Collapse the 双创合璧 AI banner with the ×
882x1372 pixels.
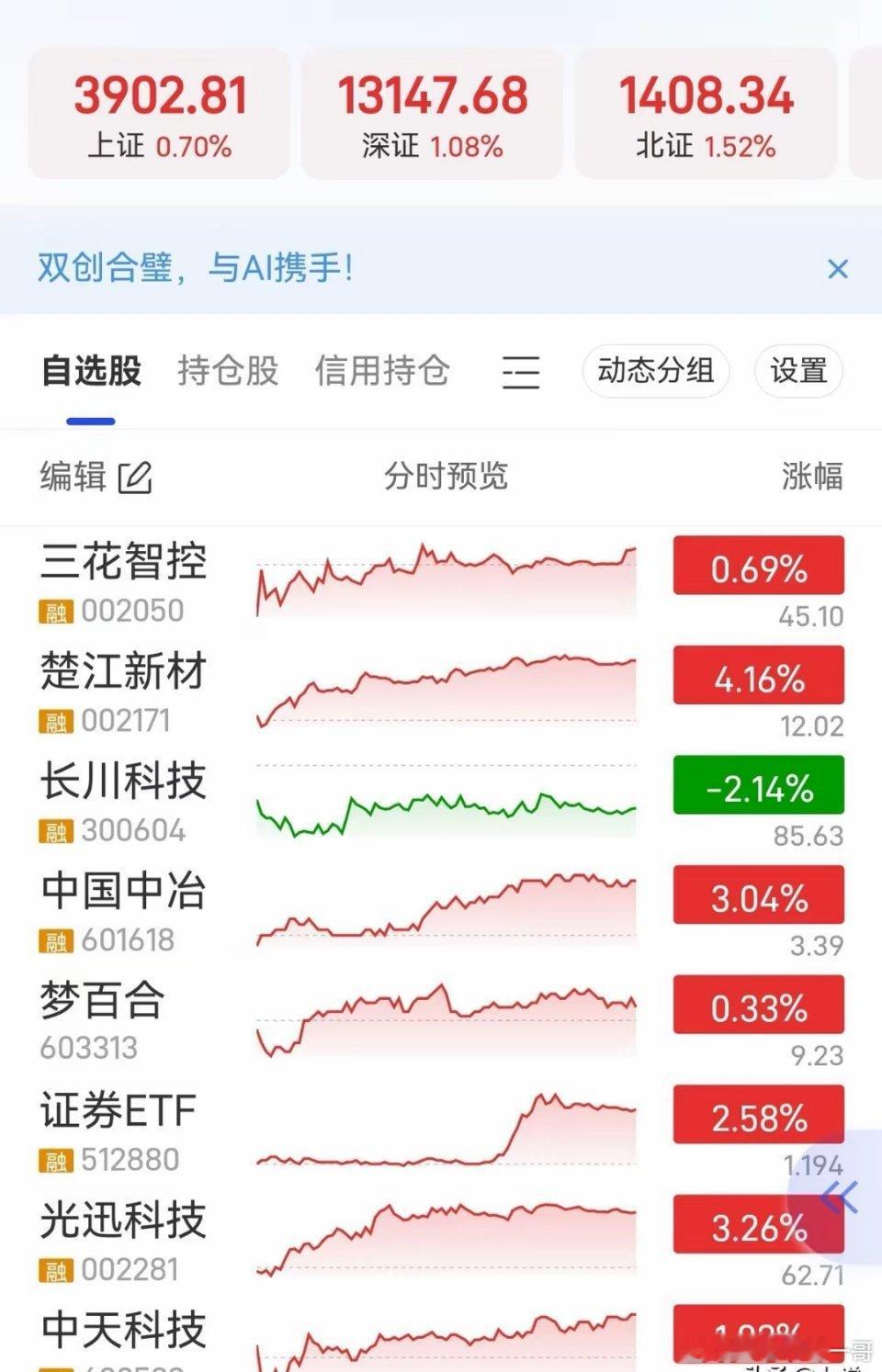pos(837,269)
